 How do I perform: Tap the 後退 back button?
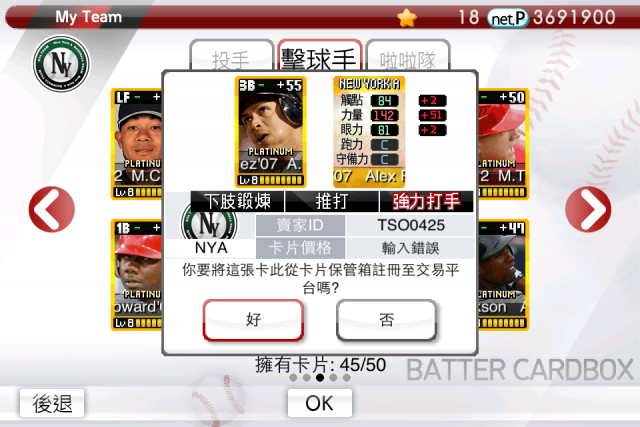point(52,403)
